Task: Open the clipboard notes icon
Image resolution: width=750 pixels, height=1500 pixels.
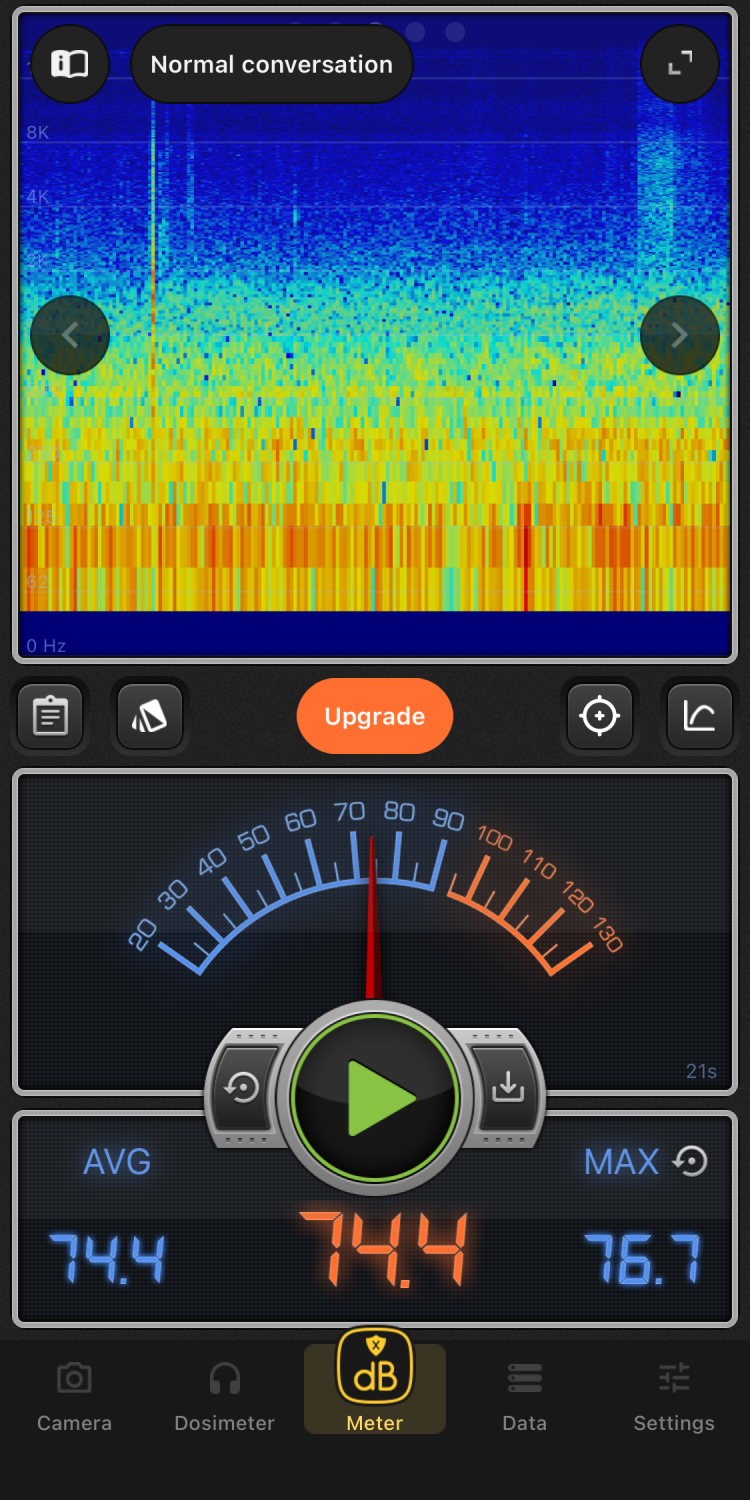Action: [x=50, y=716]
